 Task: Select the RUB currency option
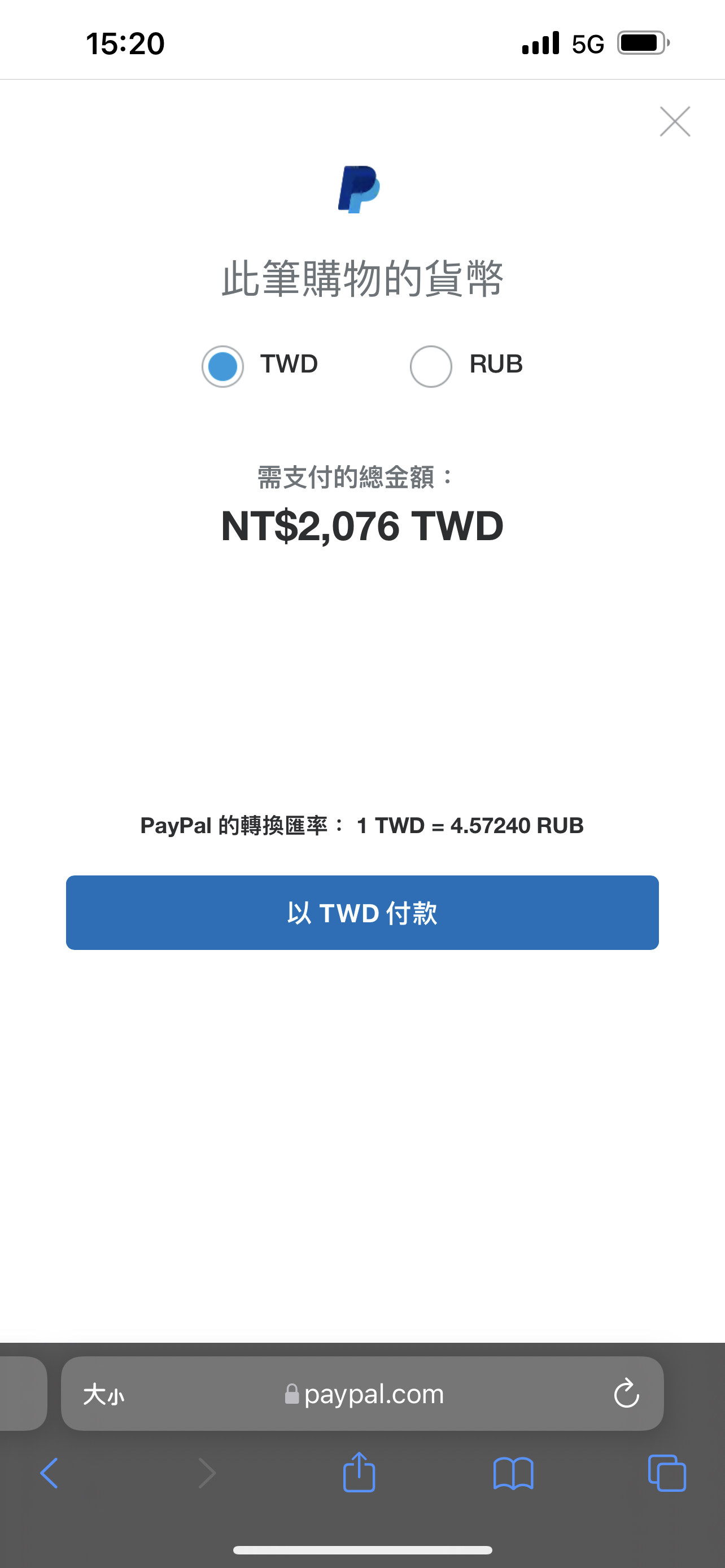coord(431,366)
